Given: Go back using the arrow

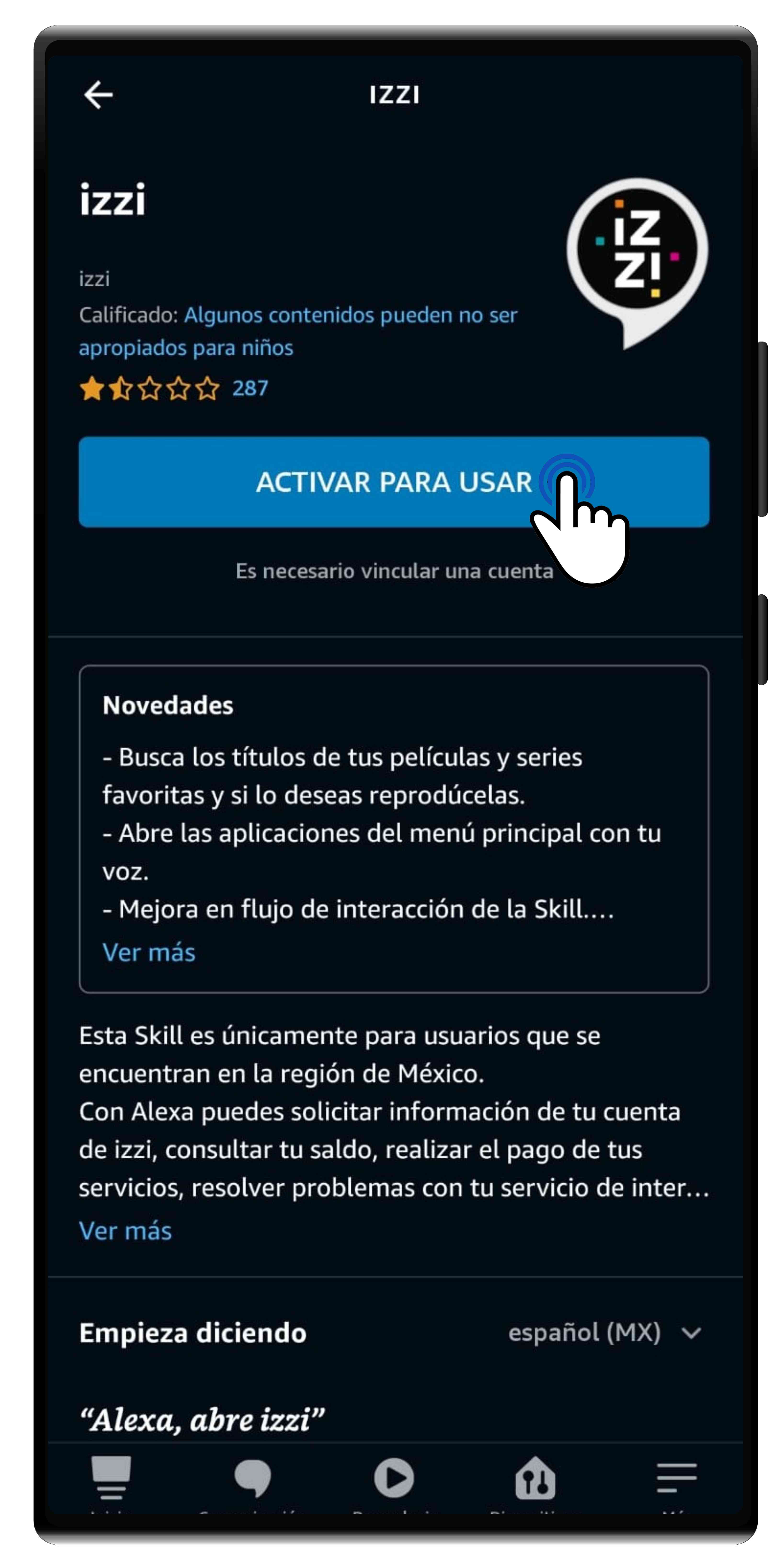Looking at the screenshot, I should 98,95.
